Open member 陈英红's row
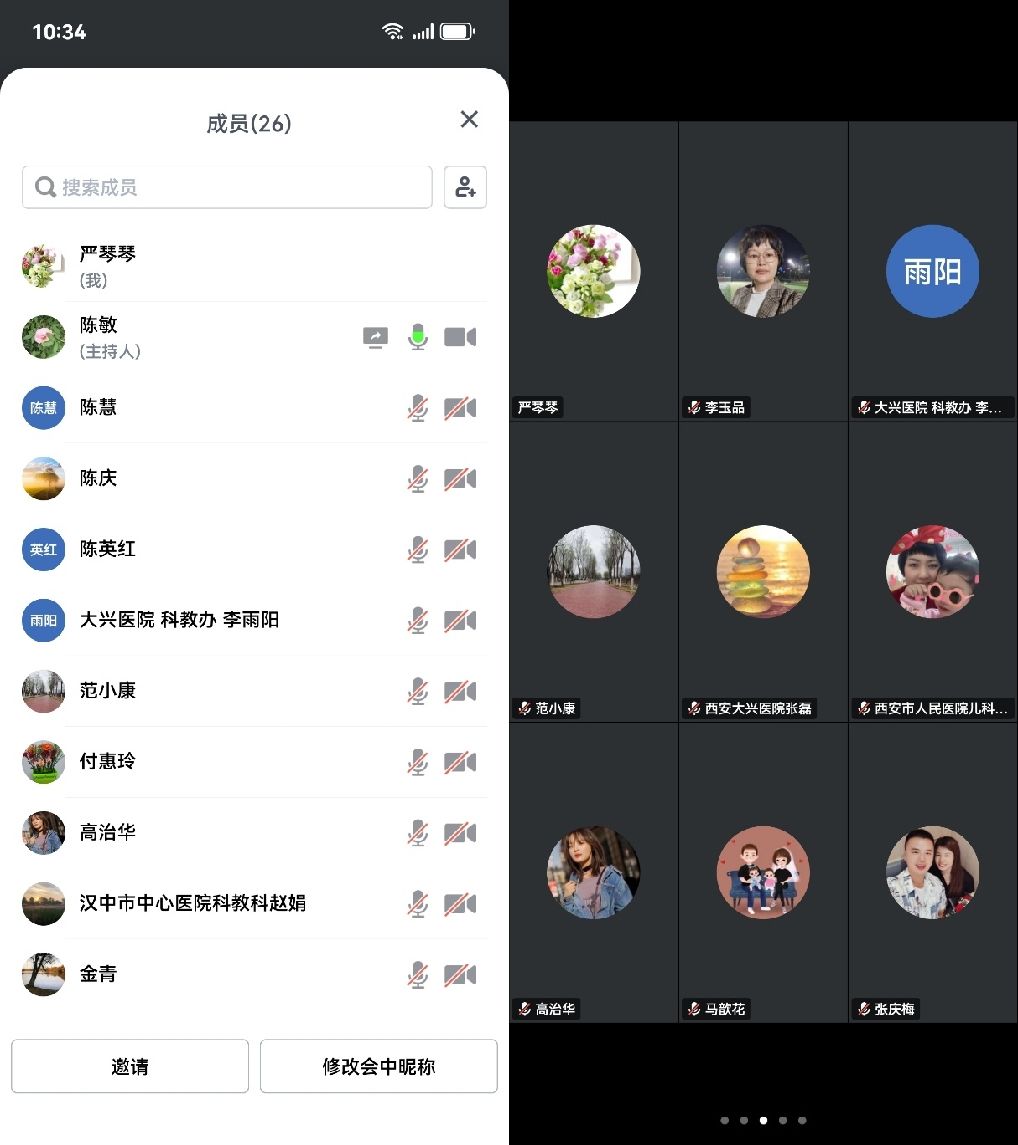The height and width of the screenshot is (1145, 1018). tap(200, 549)
